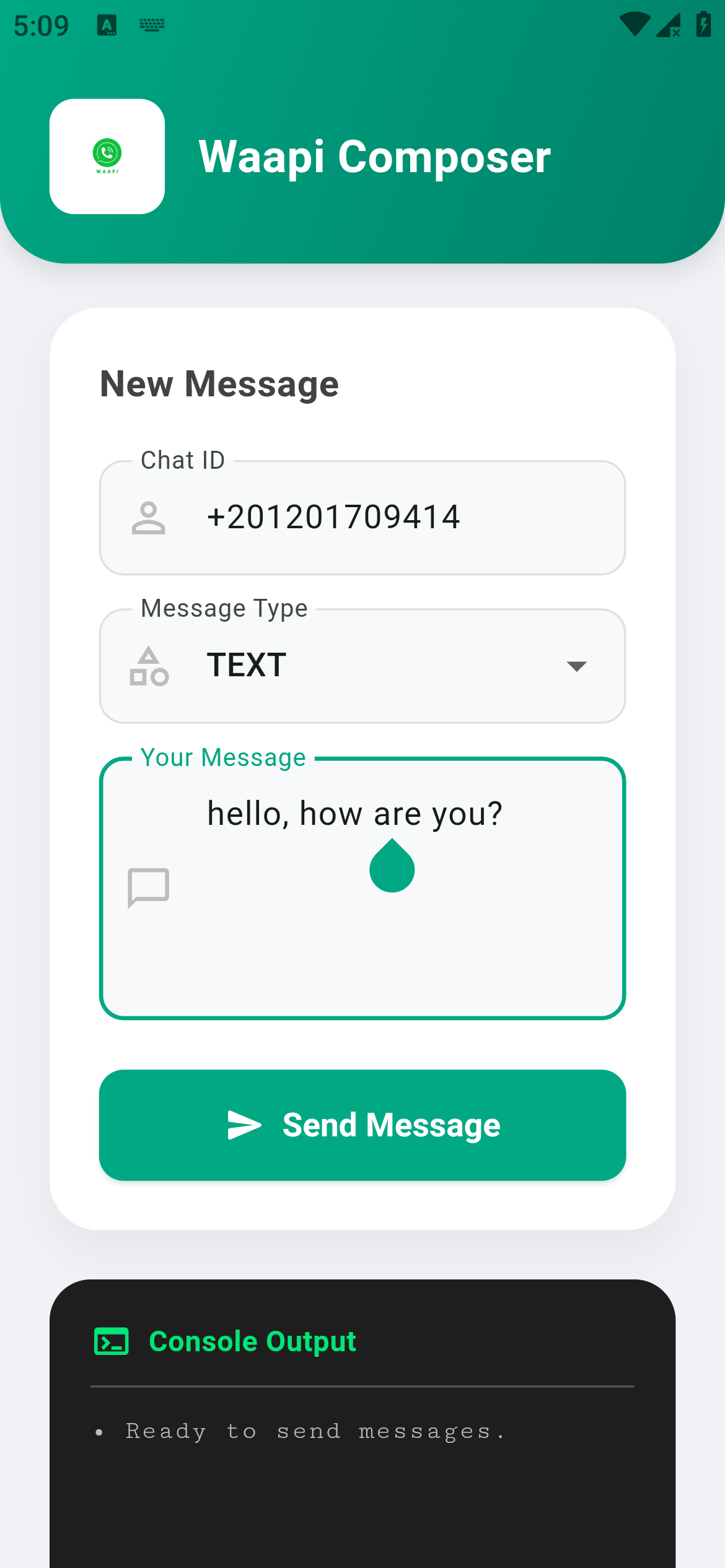Click the dropdown arrow showing TEXT
The width and height of the screenshot is (725, 1568).
point(575,666)
